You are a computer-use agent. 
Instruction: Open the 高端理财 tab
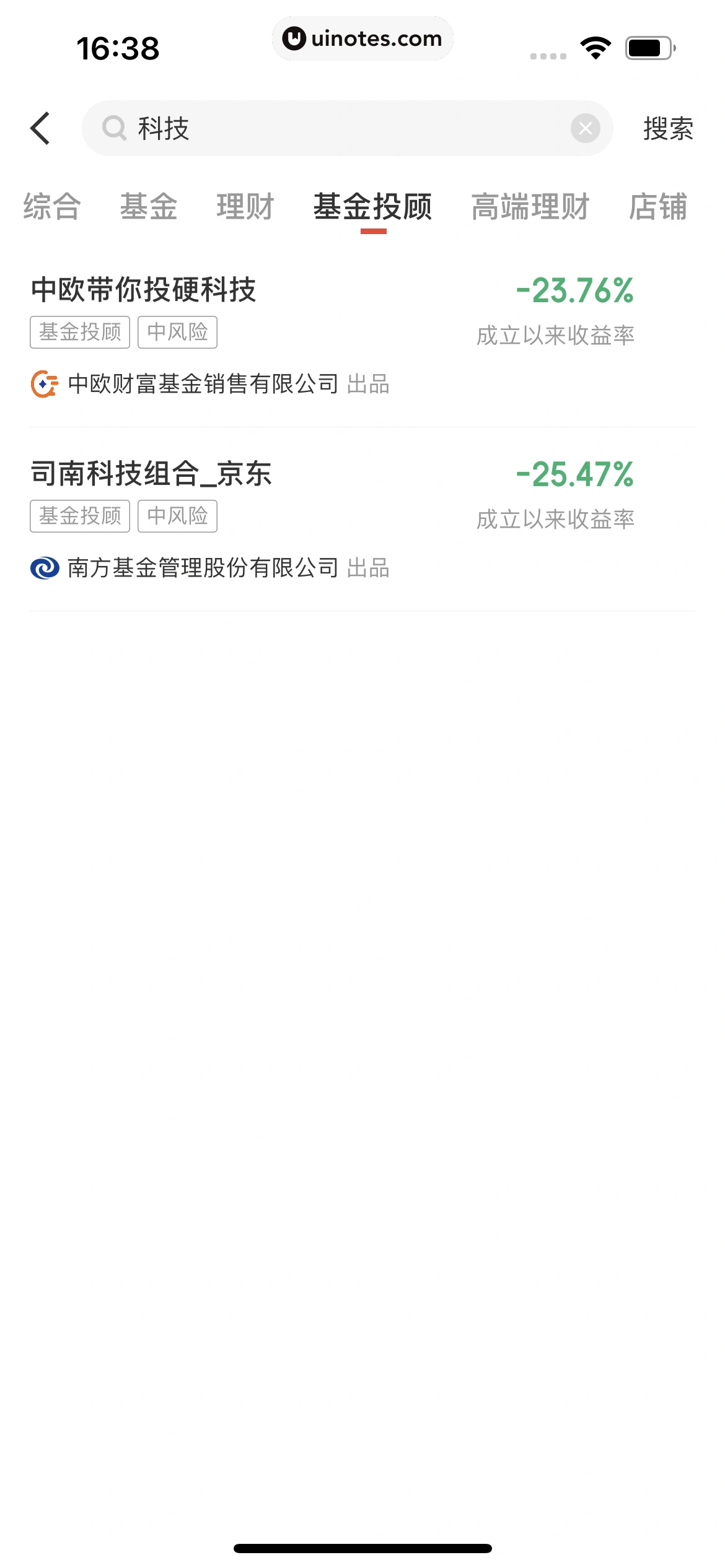530,206
